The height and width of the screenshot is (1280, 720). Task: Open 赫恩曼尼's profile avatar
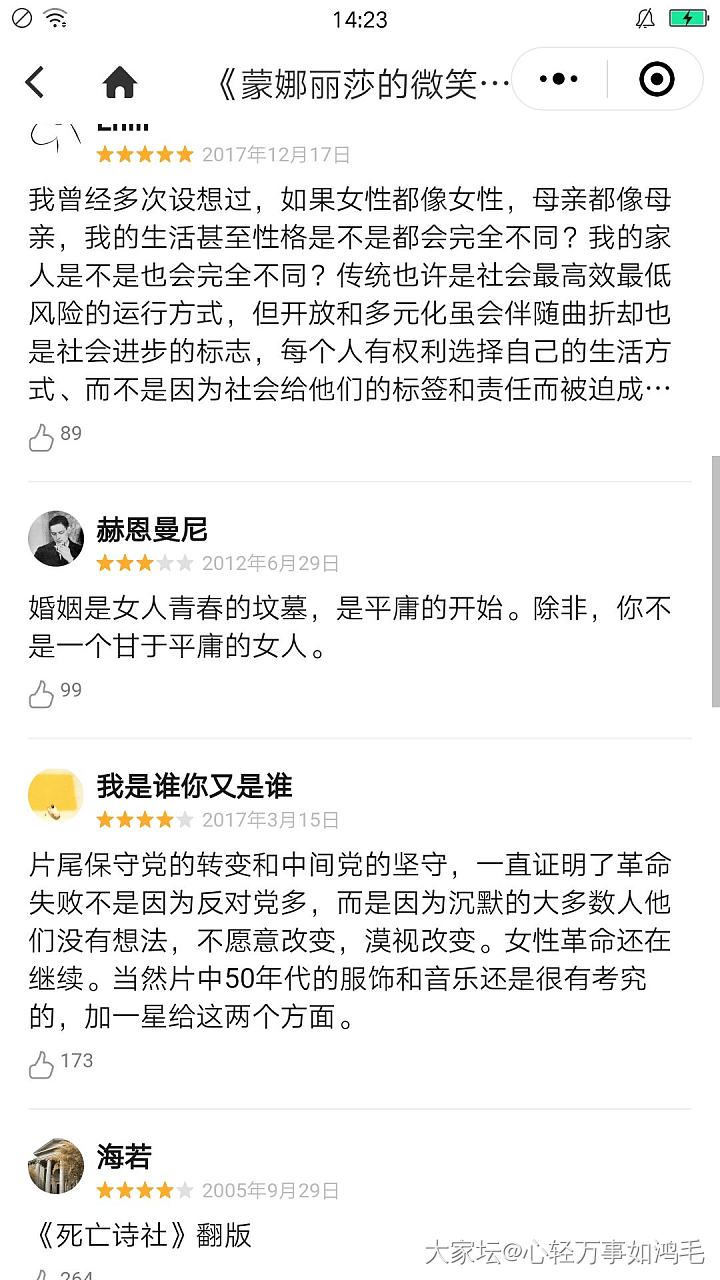coord(56,539)
